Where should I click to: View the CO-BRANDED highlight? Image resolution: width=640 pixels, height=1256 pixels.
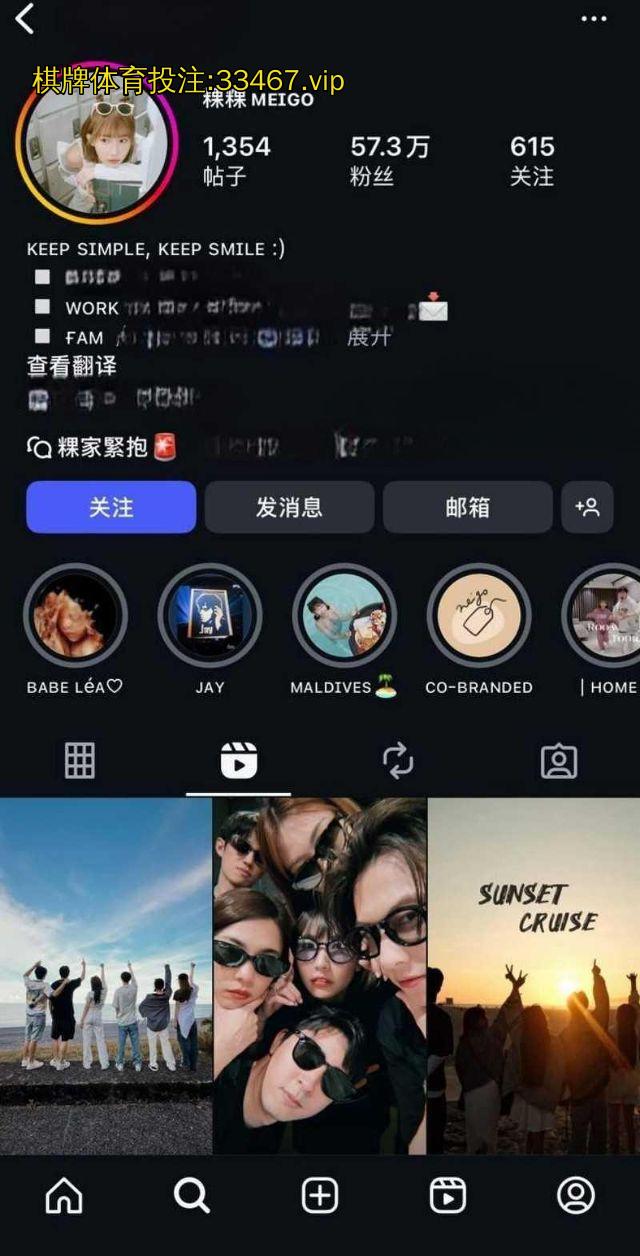(479, 615)
